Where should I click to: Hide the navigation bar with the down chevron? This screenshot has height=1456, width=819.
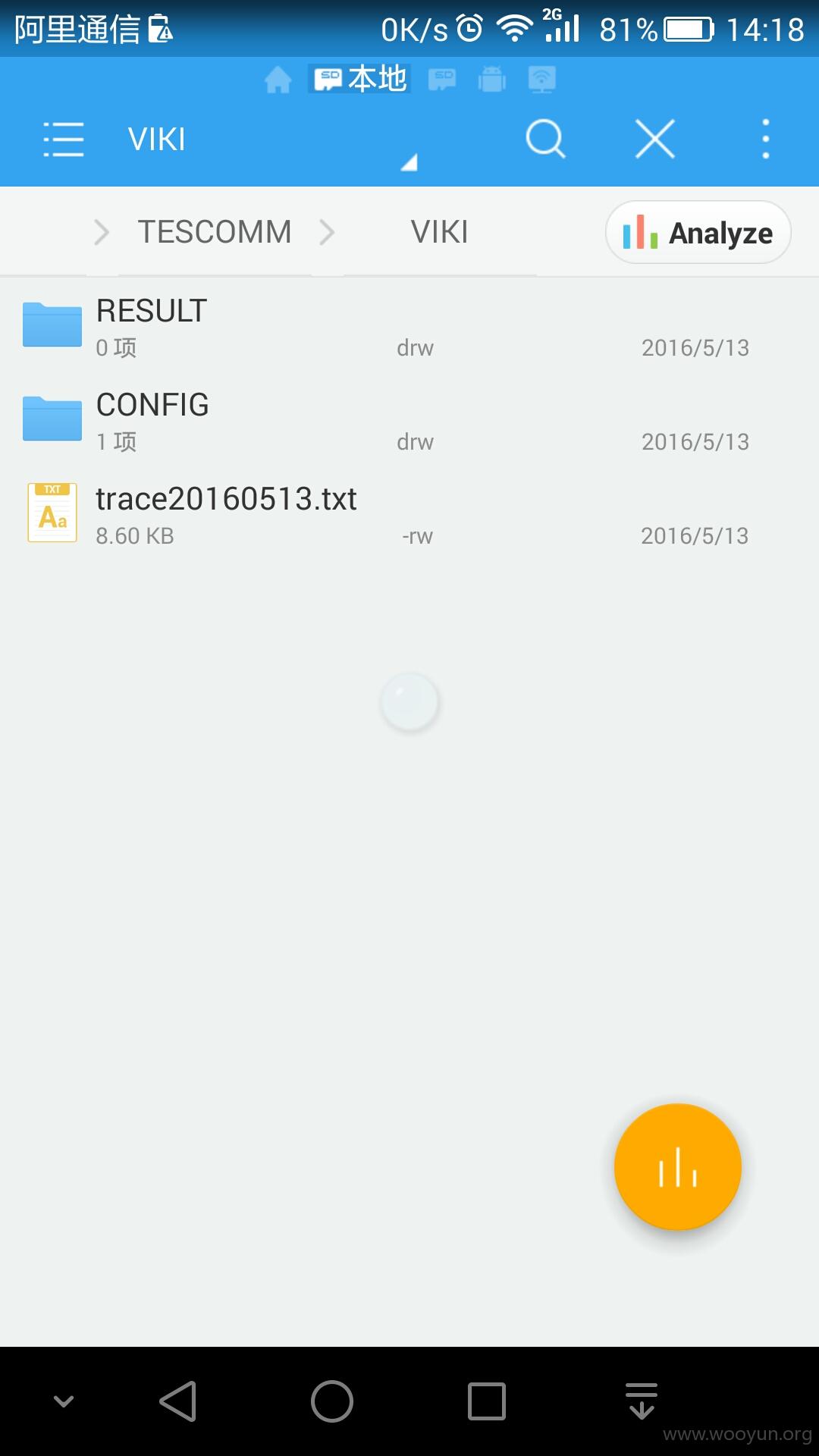[x=64, y=1401]
